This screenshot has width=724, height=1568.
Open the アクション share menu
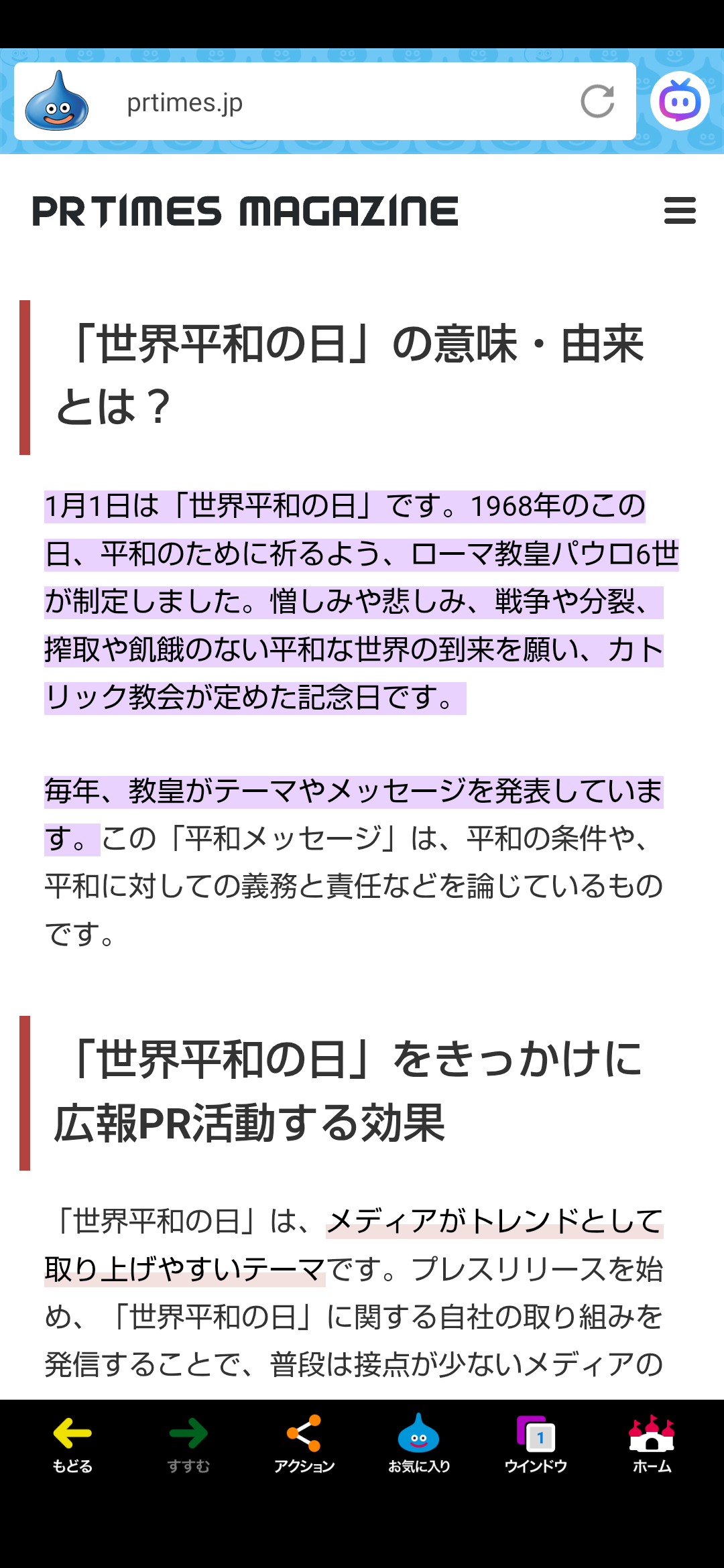304,1444
